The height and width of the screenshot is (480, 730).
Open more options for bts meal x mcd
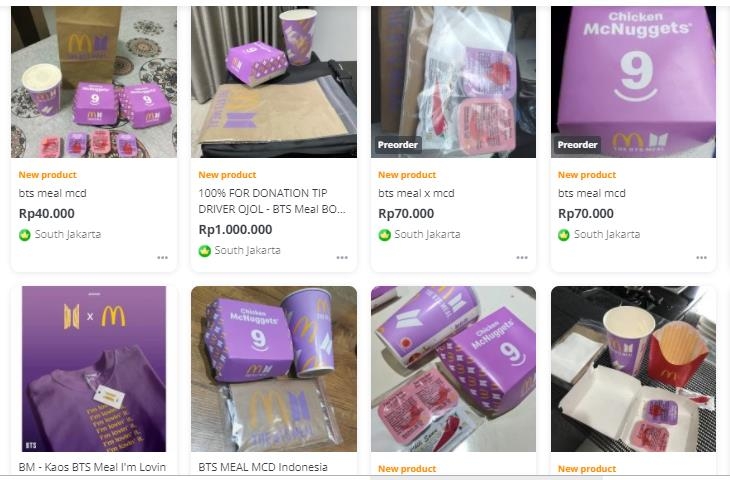pos(521,257)
